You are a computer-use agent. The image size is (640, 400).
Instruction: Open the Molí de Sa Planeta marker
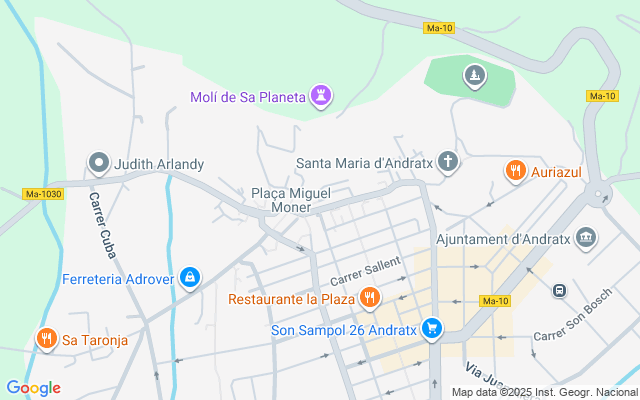coord(321,96)
